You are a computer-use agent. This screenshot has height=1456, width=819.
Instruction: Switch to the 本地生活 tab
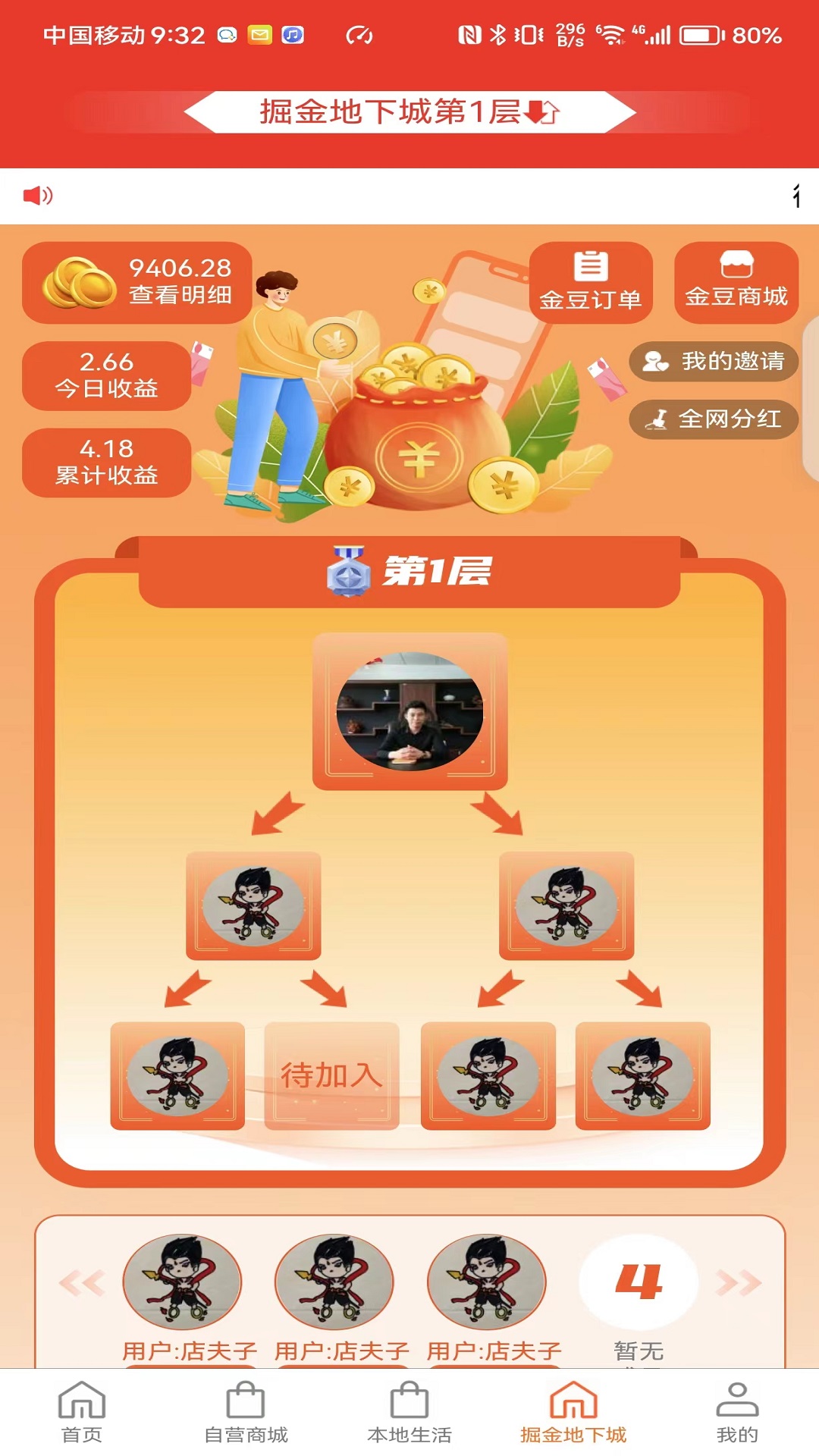409,1412
